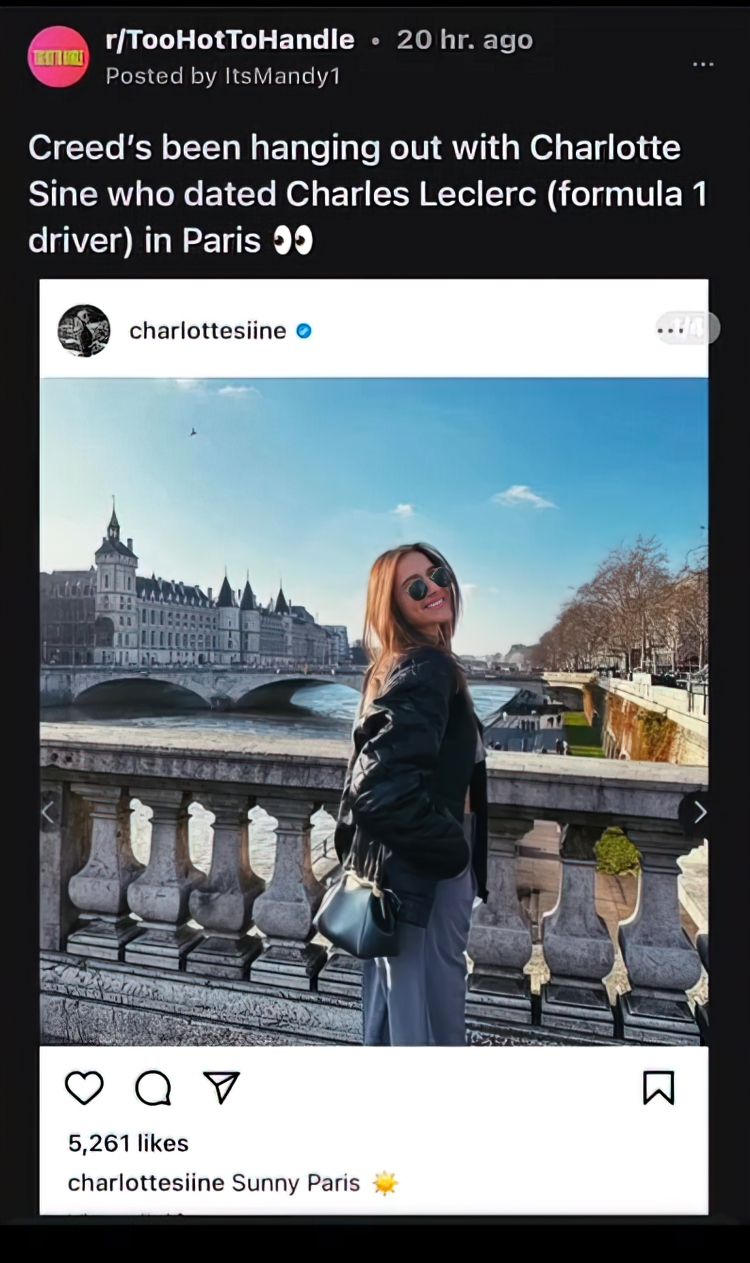Open the post's overflow menu
Viewport: 750px width, 1263px height.
(x=703, y=64)
